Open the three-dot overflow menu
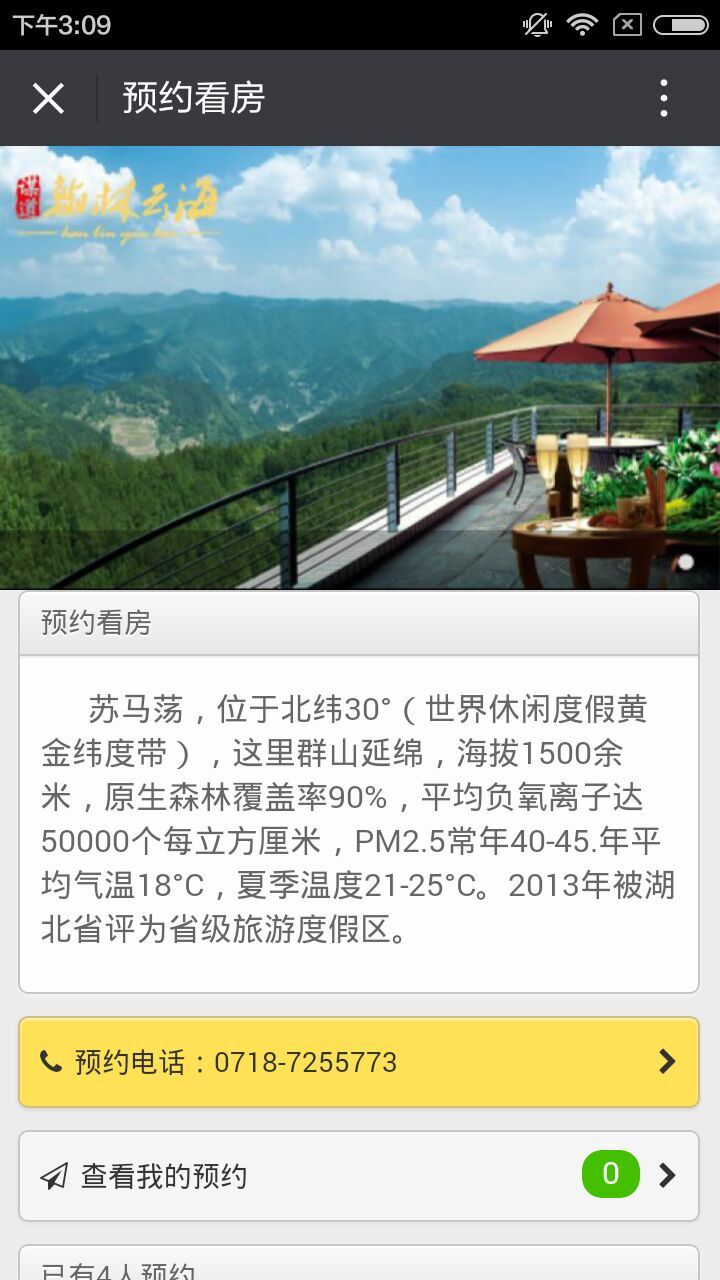This screenshot has width=720, height=1280. pos(664,98)
